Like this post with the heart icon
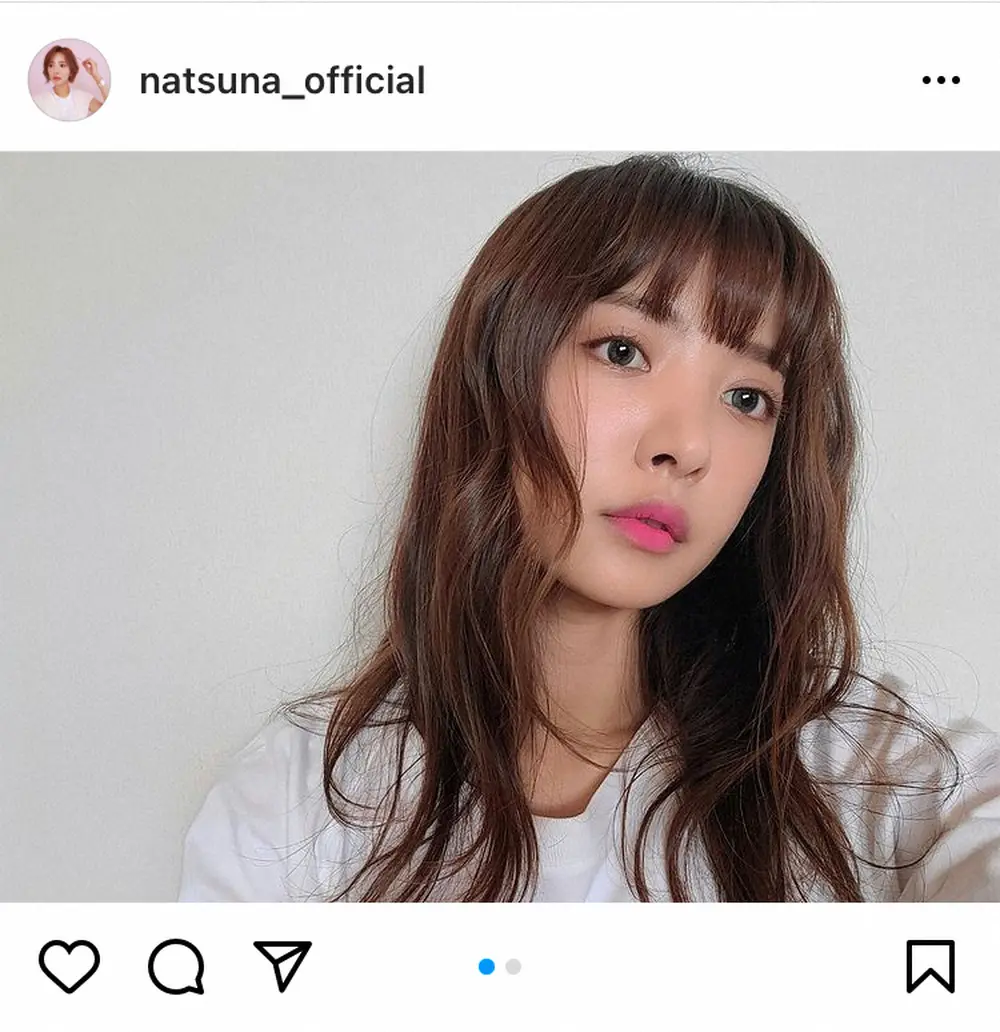 [x=69, y=966]
